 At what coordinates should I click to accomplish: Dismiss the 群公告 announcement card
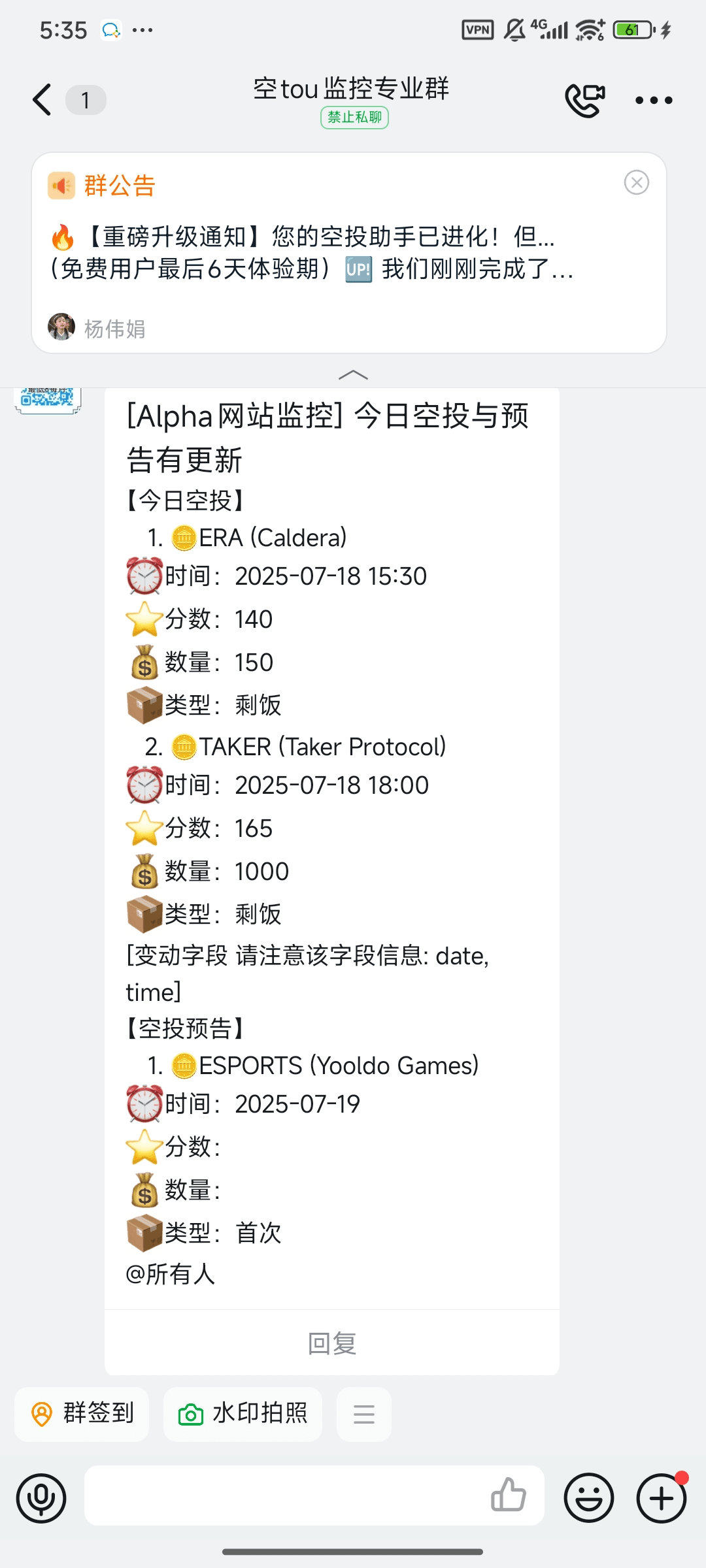tap(637, 182)
